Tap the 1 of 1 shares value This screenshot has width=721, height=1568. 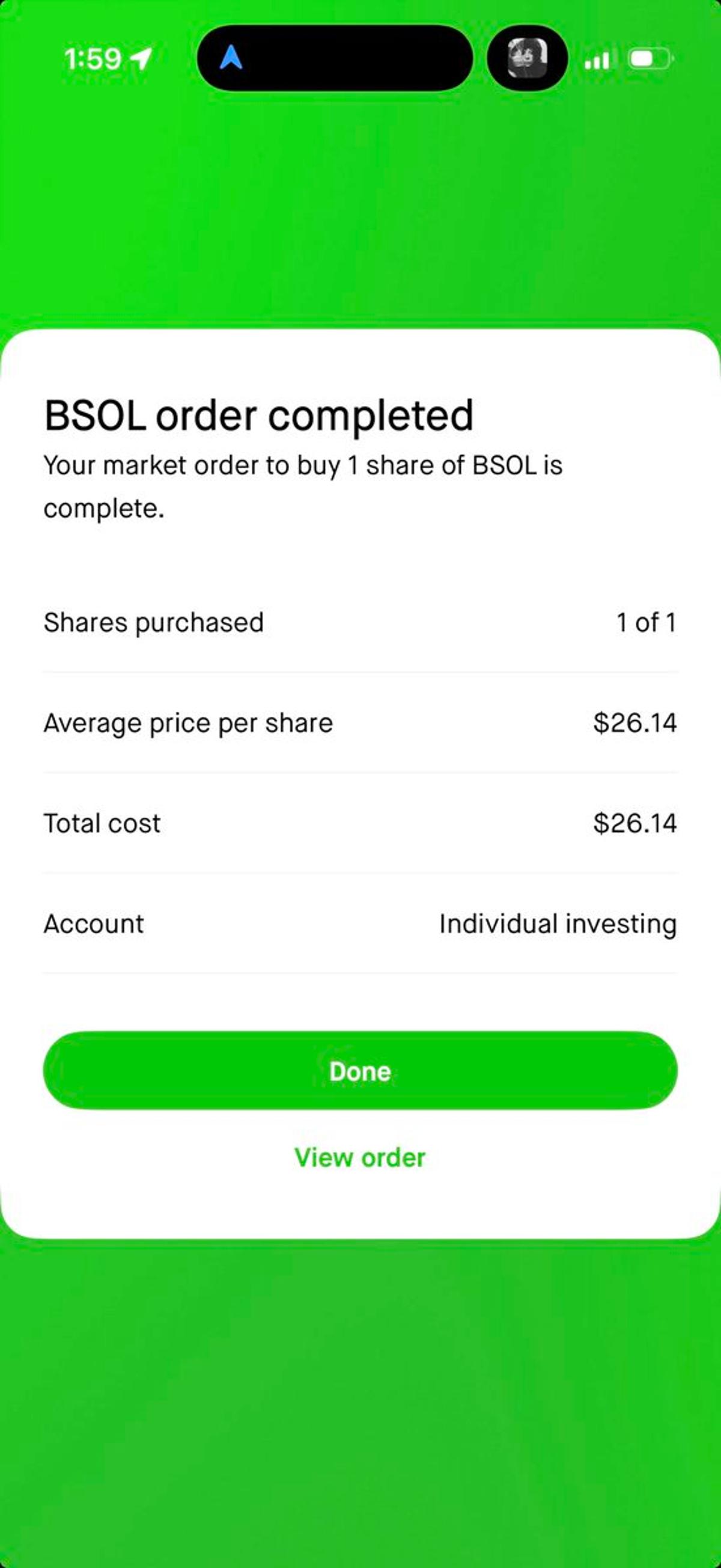(646, 622)
